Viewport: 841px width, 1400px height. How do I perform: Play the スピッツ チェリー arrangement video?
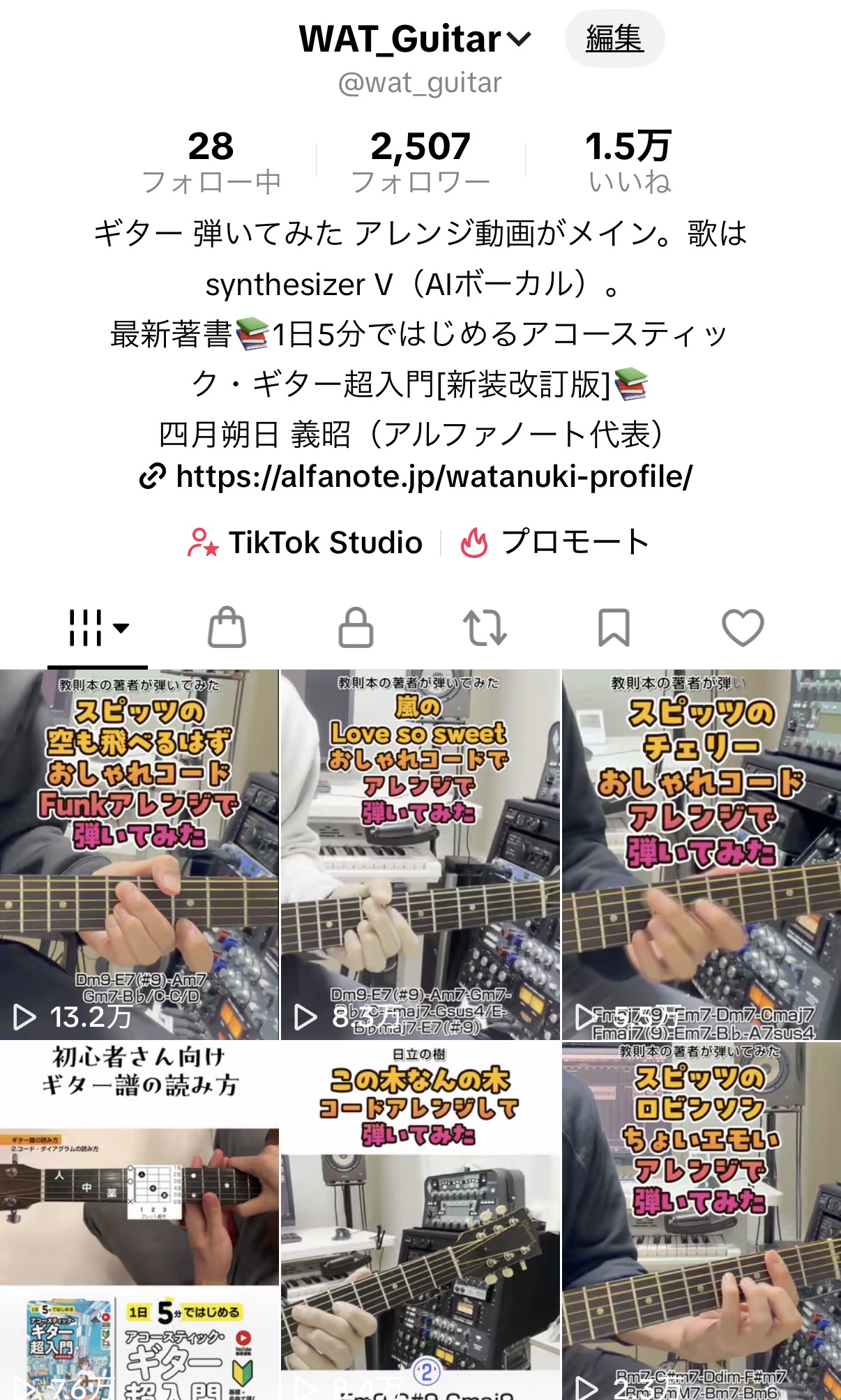(x=702, y=855)
